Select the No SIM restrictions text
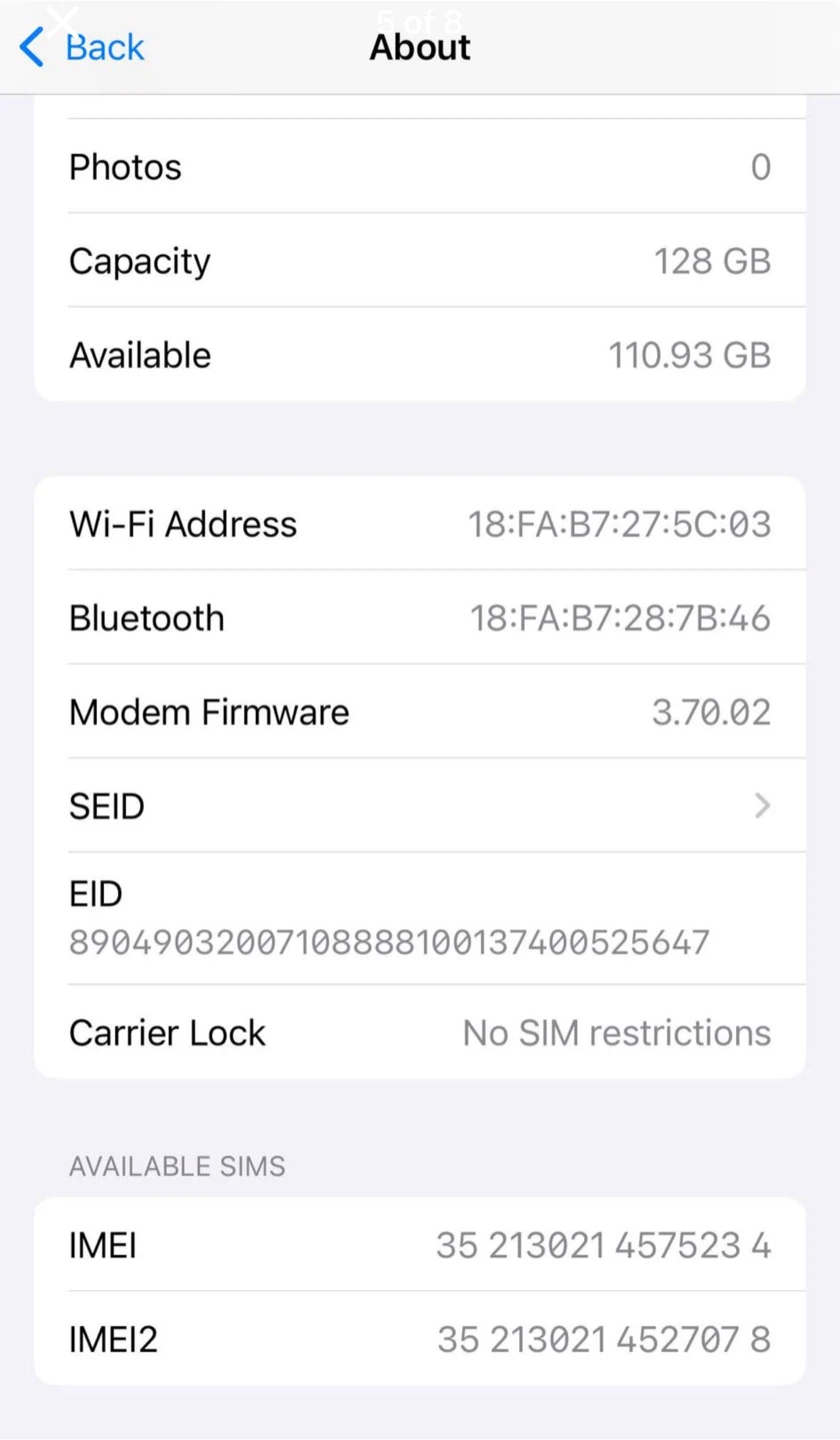 click(x=616, y=1032)
